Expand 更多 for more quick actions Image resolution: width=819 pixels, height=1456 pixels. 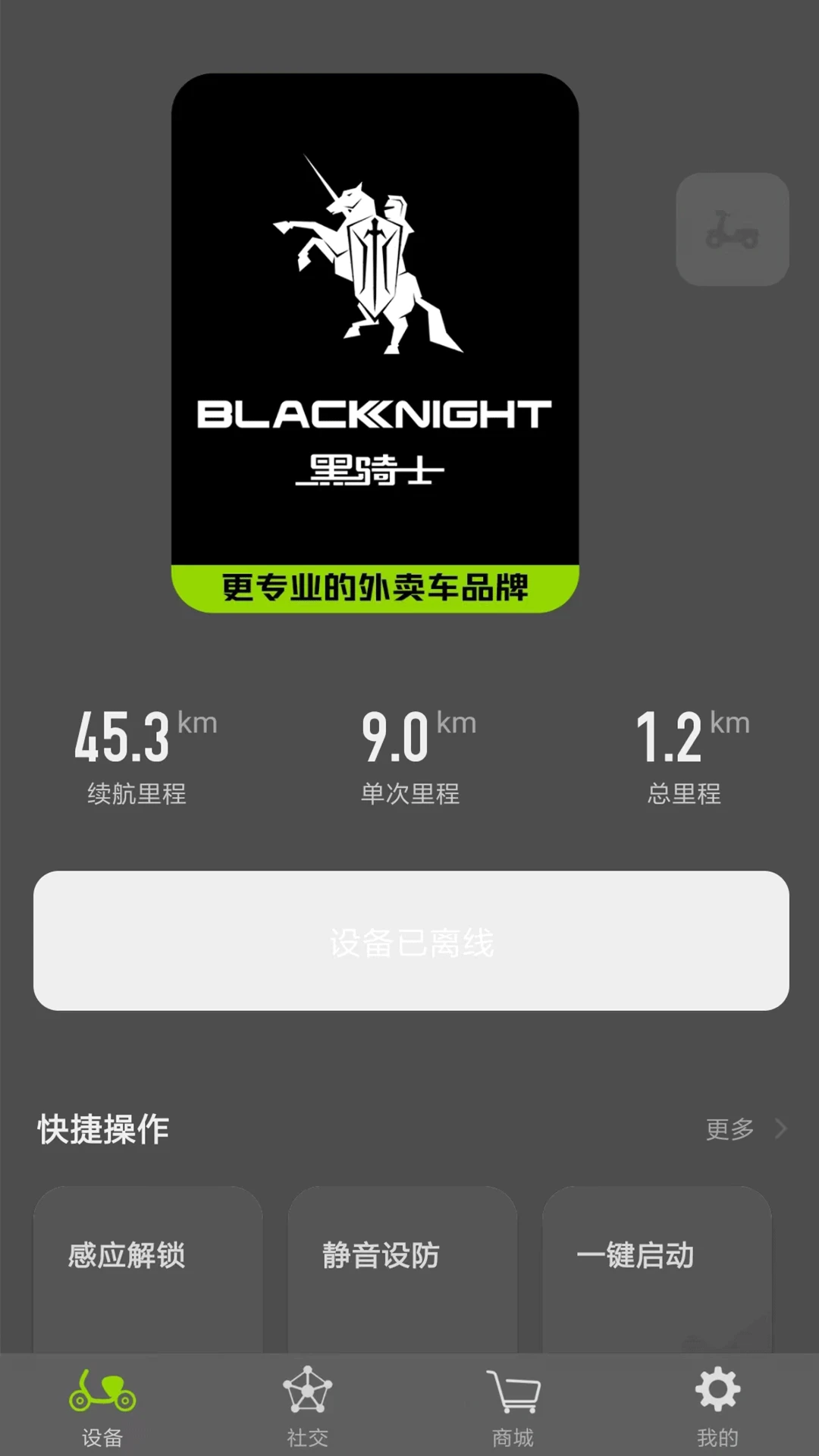pyautogui.click(x=730, y=1129)
